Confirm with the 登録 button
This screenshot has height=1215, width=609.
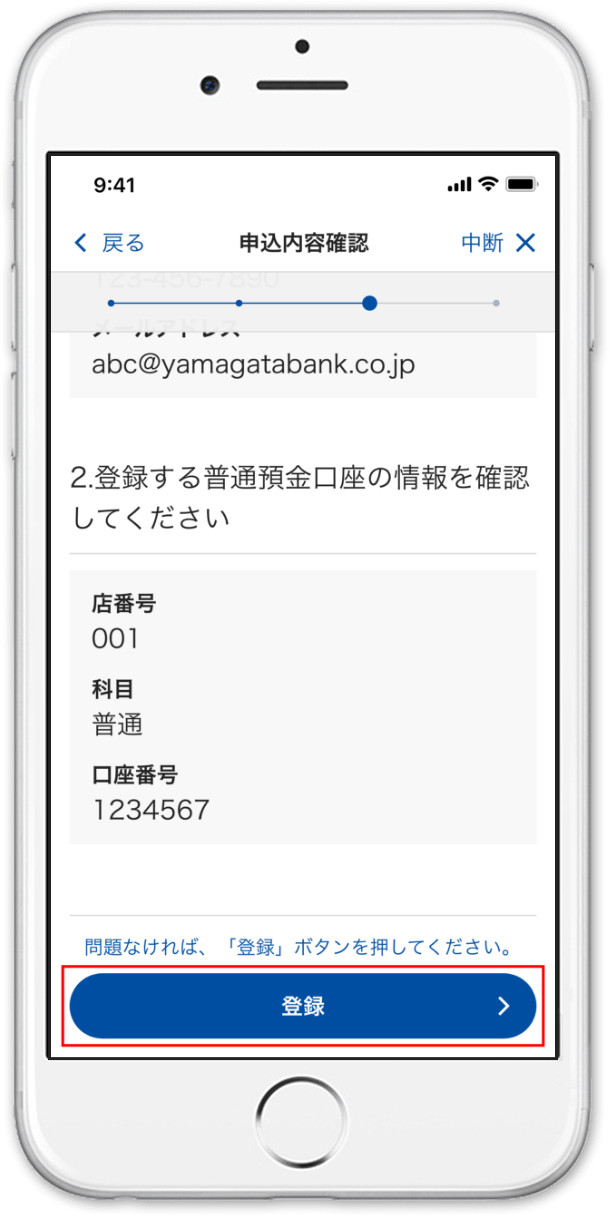303,1006
